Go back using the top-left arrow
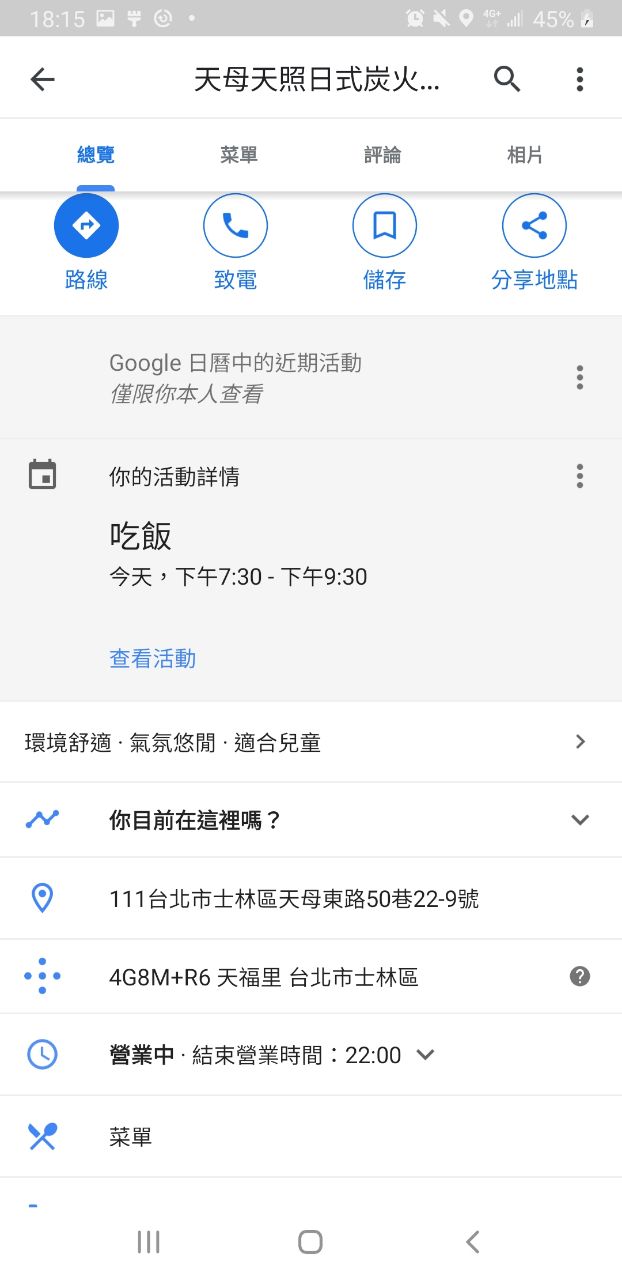622x1280 pixels. click(x=42, y=80)
